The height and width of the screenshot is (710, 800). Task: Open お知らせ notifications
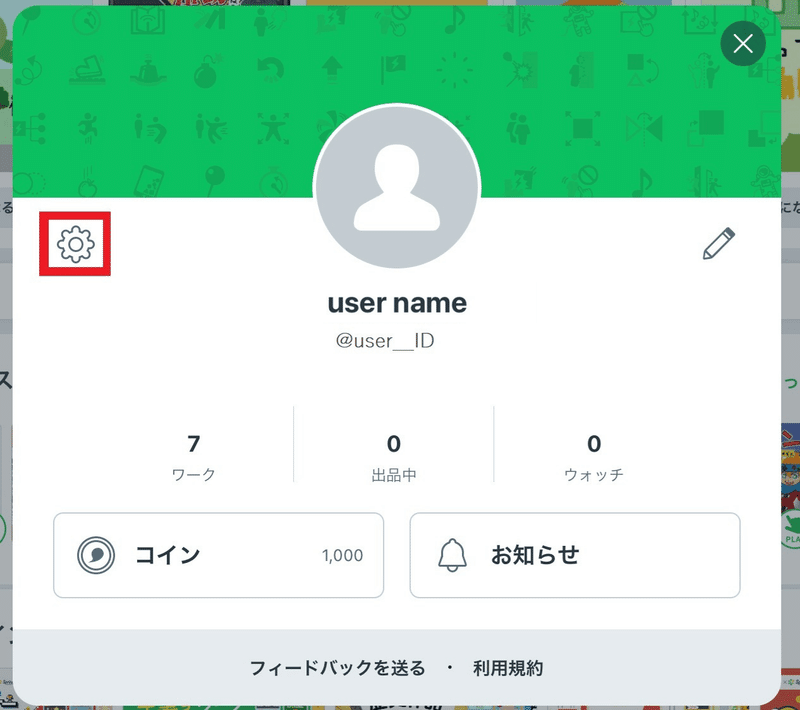tap(574, 555)
